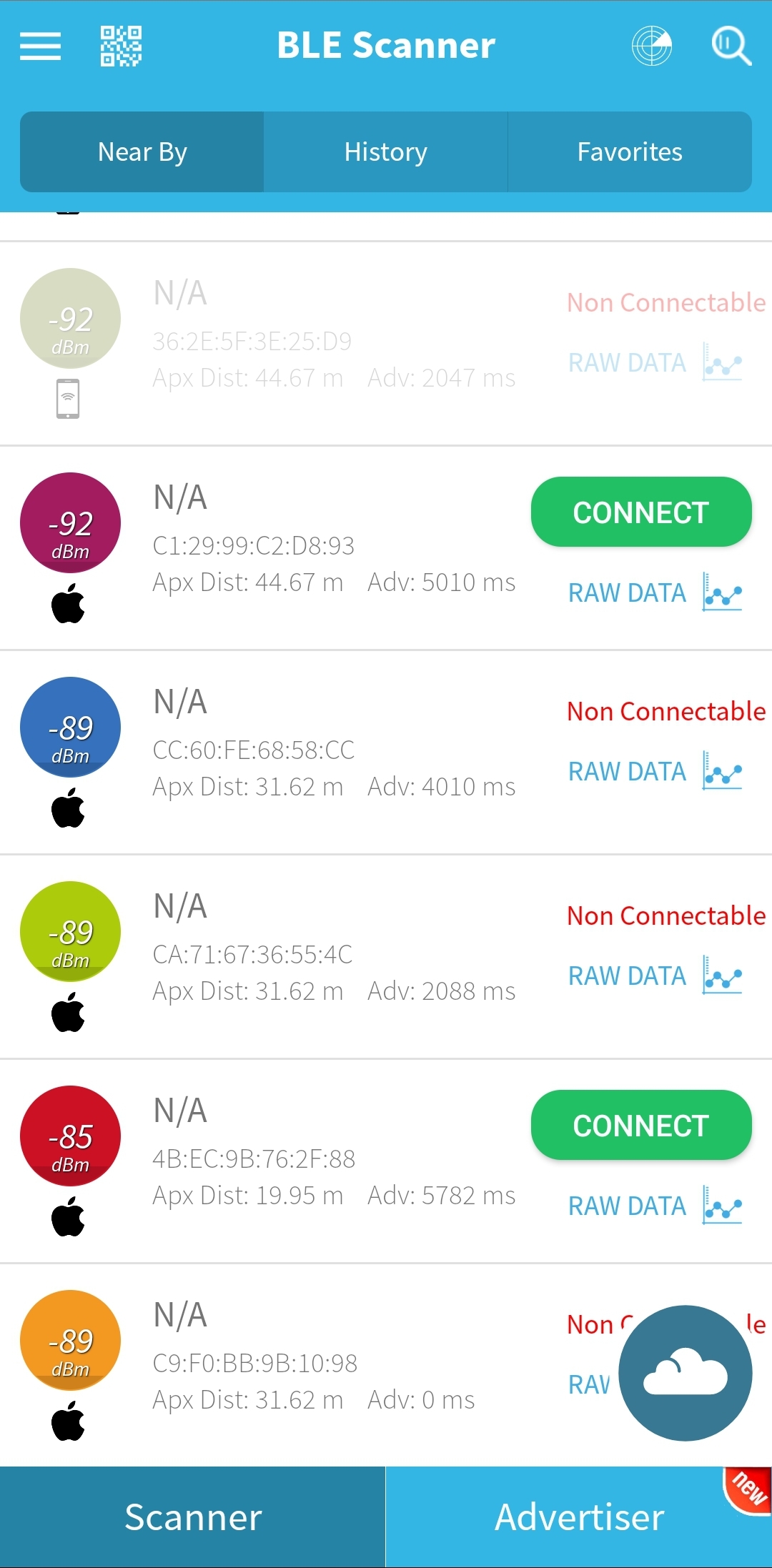Open the radar view
Screen dimensions: 772x1568
[x=651, y=46]
